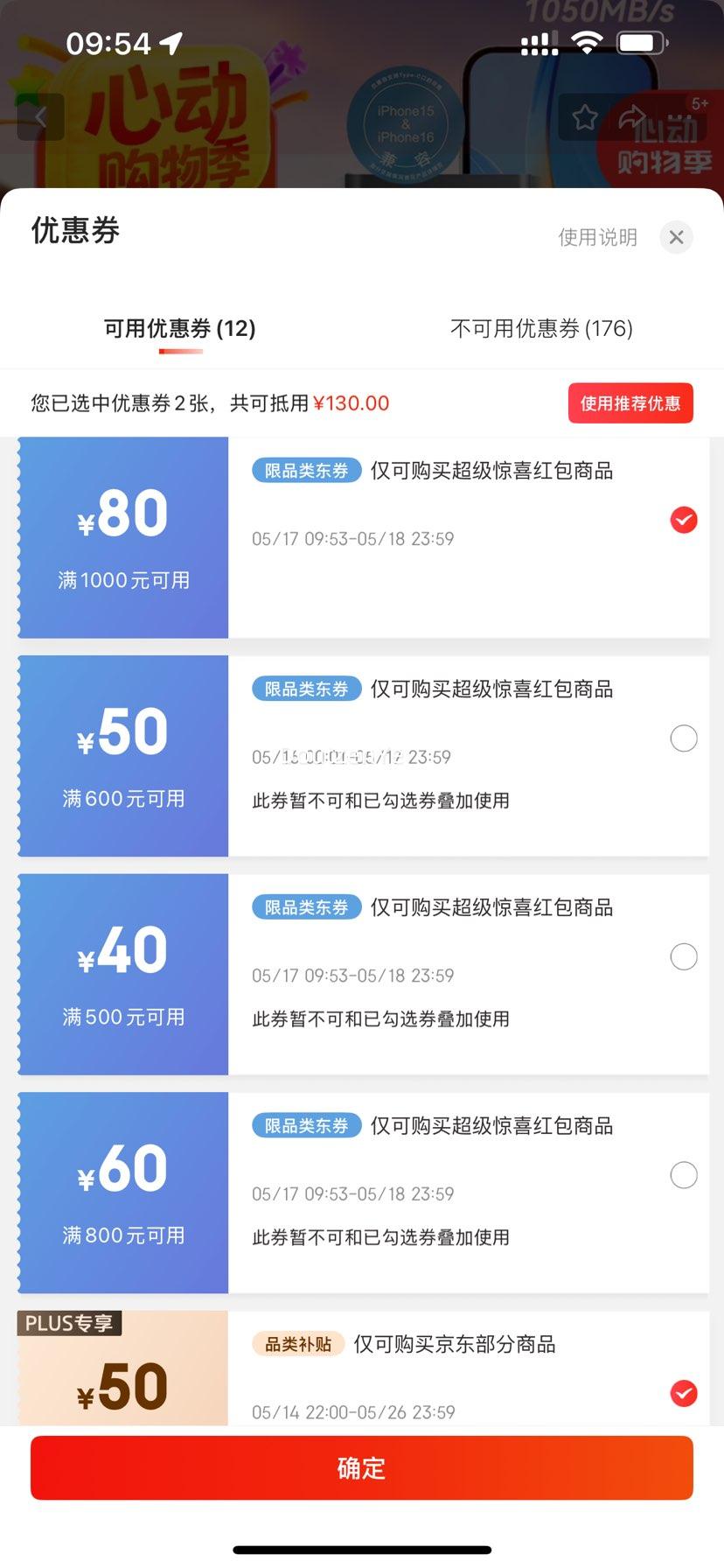Image resolution: width=724 pixels, height=1568 pixels.
Task: Select the ¥40 满500元可用 coupon
Action: click(x=684, y=956)
